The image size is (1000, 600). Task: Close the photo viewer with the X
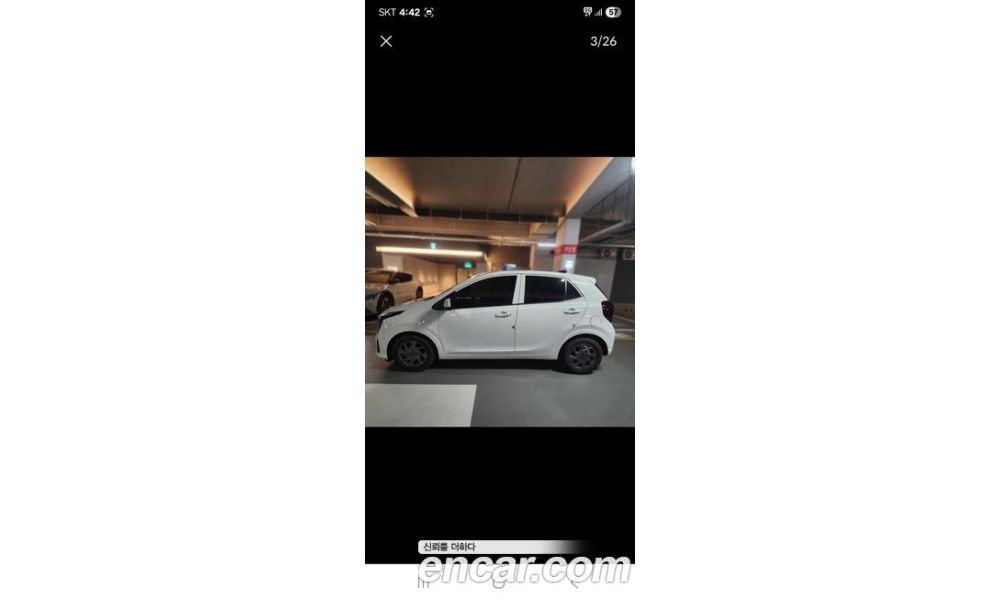386,41
